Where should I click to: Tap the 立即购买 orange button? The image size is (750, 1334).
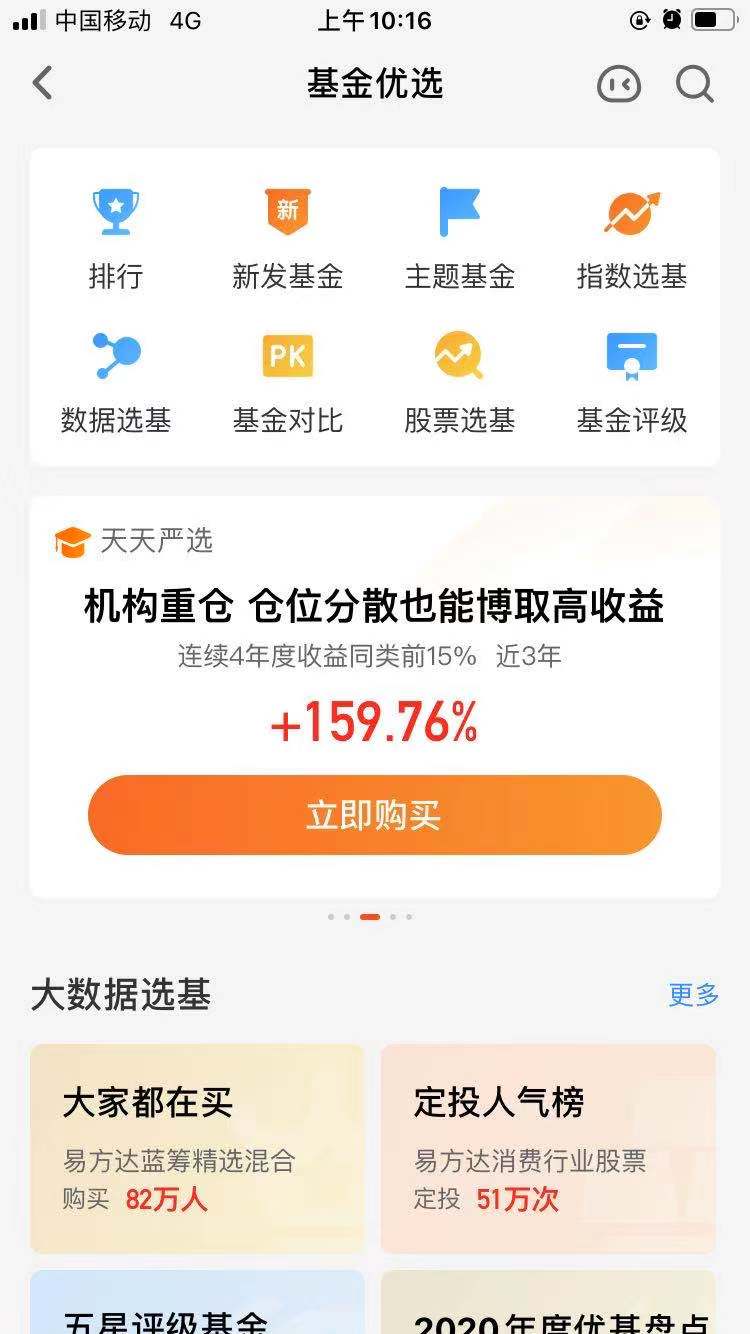[x=375, y=815]
